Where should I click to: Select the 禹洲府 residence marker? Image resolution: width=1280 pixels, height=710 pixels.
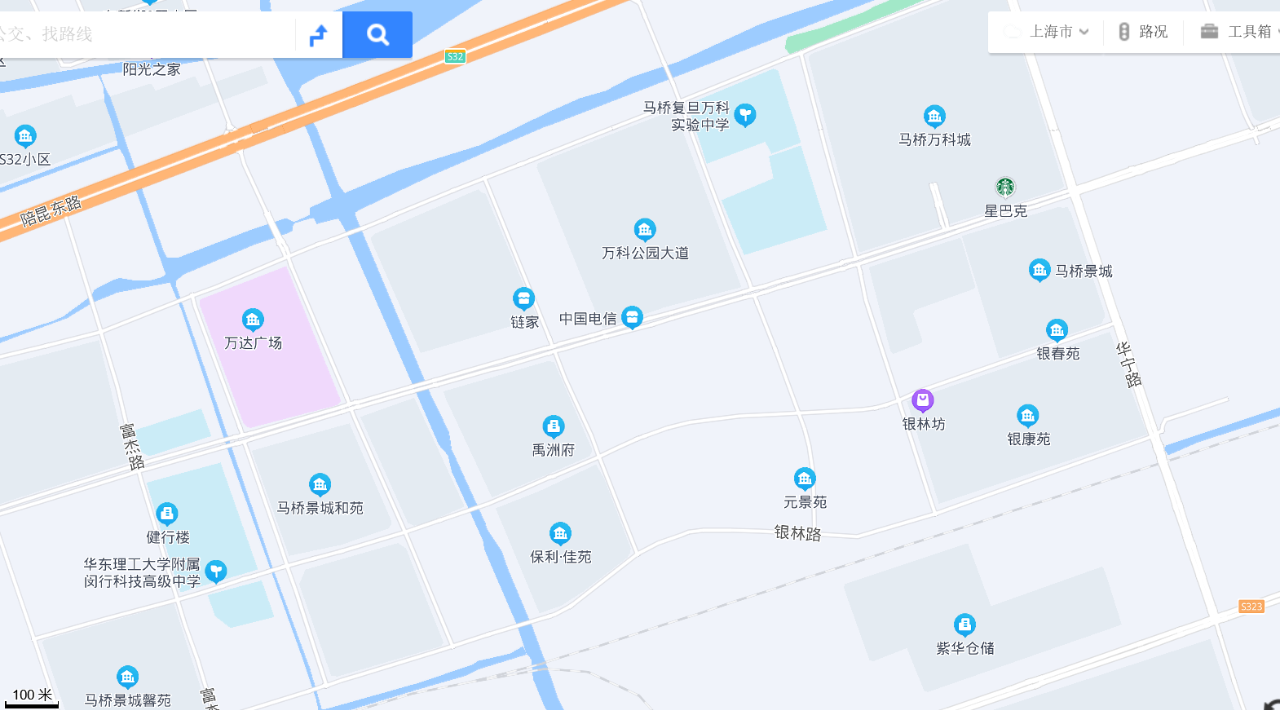pyautogui.click(x=553, y=427)
